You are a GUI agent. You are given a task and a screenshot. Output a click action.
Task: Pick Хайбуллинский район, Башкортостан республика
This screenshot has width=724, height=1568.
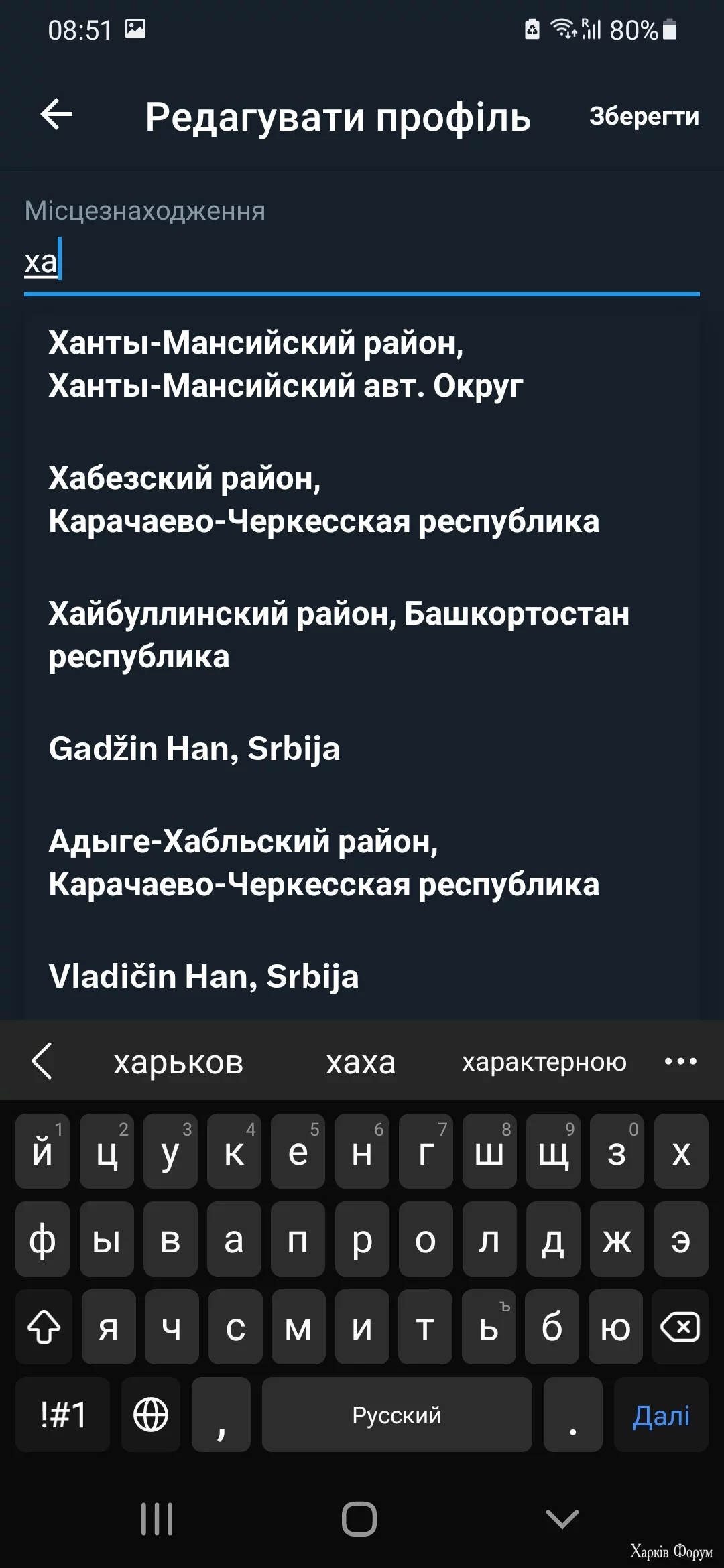click(x=362, y=635)
